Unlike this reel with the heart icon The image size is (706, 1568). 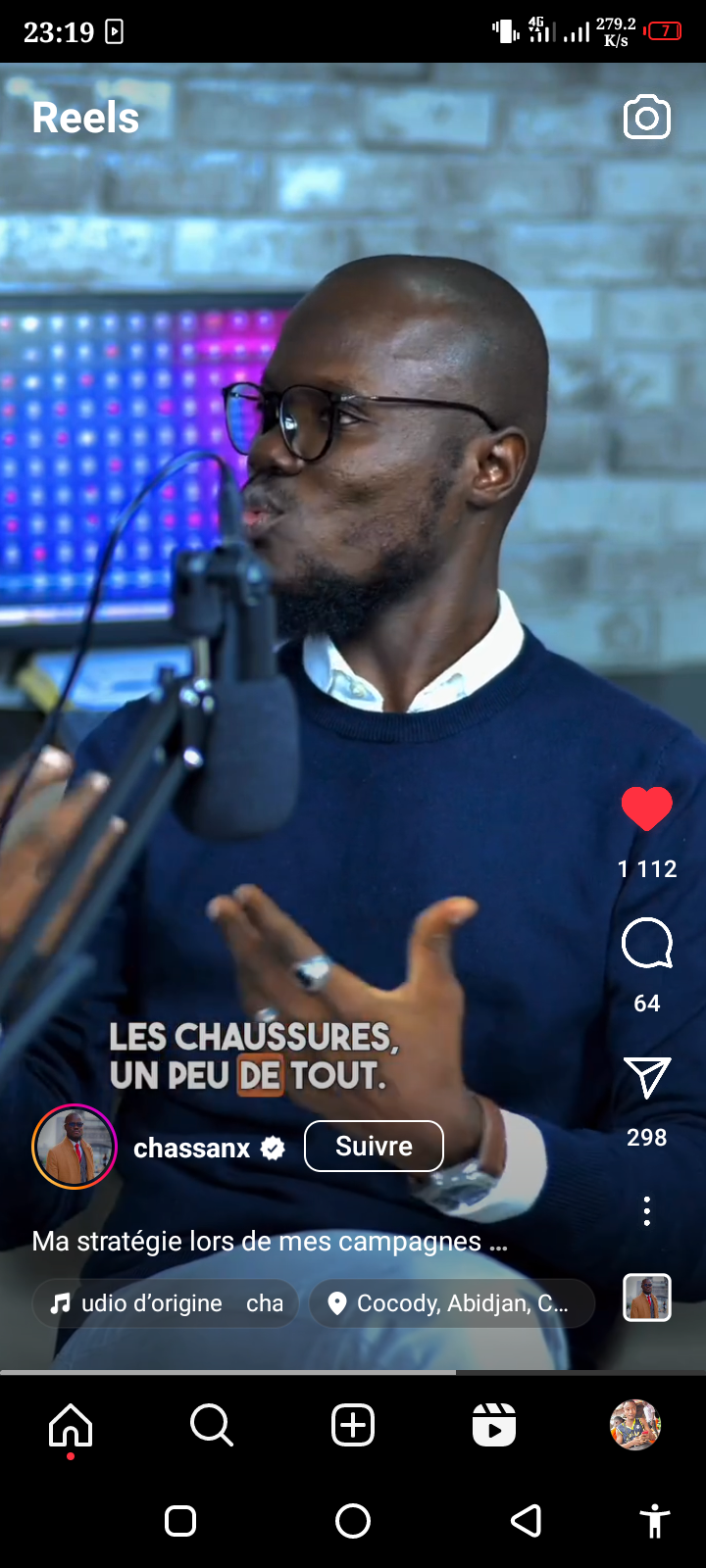(x=647, y=809)
